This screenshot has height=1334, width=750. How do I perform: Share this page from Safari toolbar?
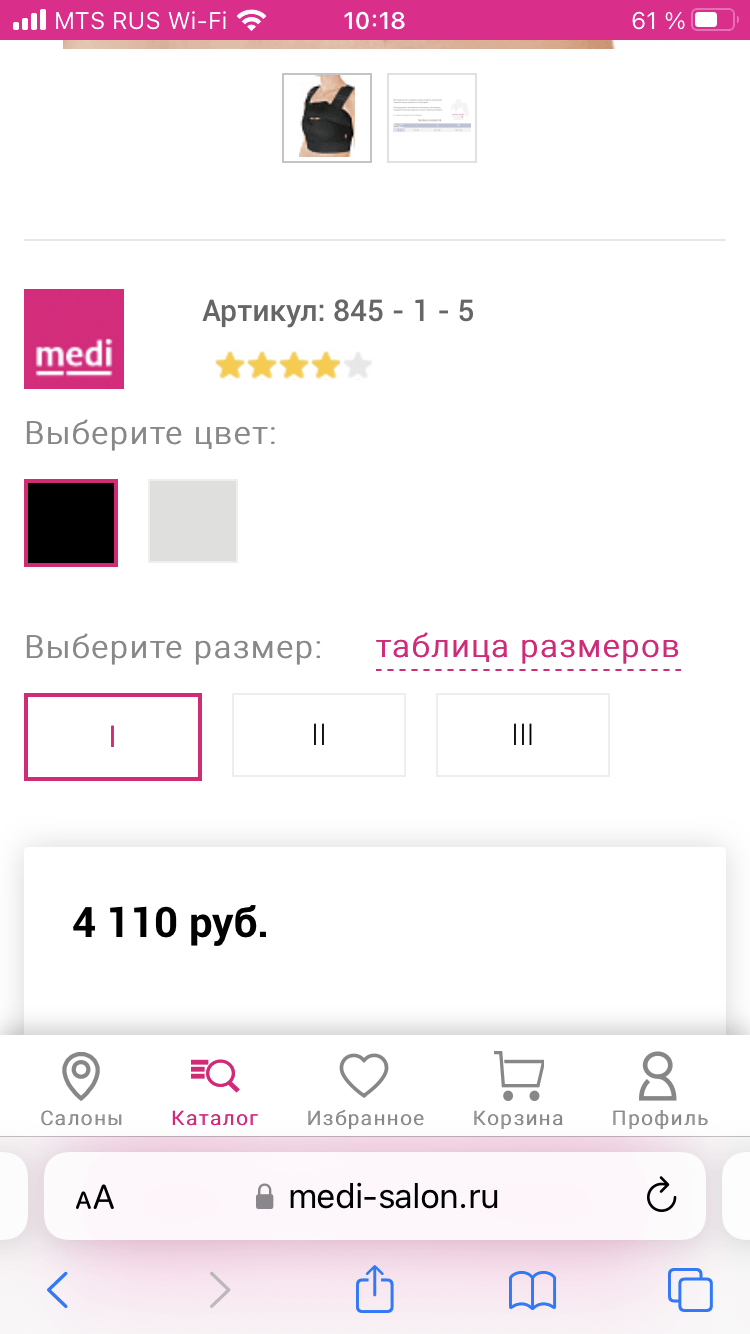(375, 1289)
